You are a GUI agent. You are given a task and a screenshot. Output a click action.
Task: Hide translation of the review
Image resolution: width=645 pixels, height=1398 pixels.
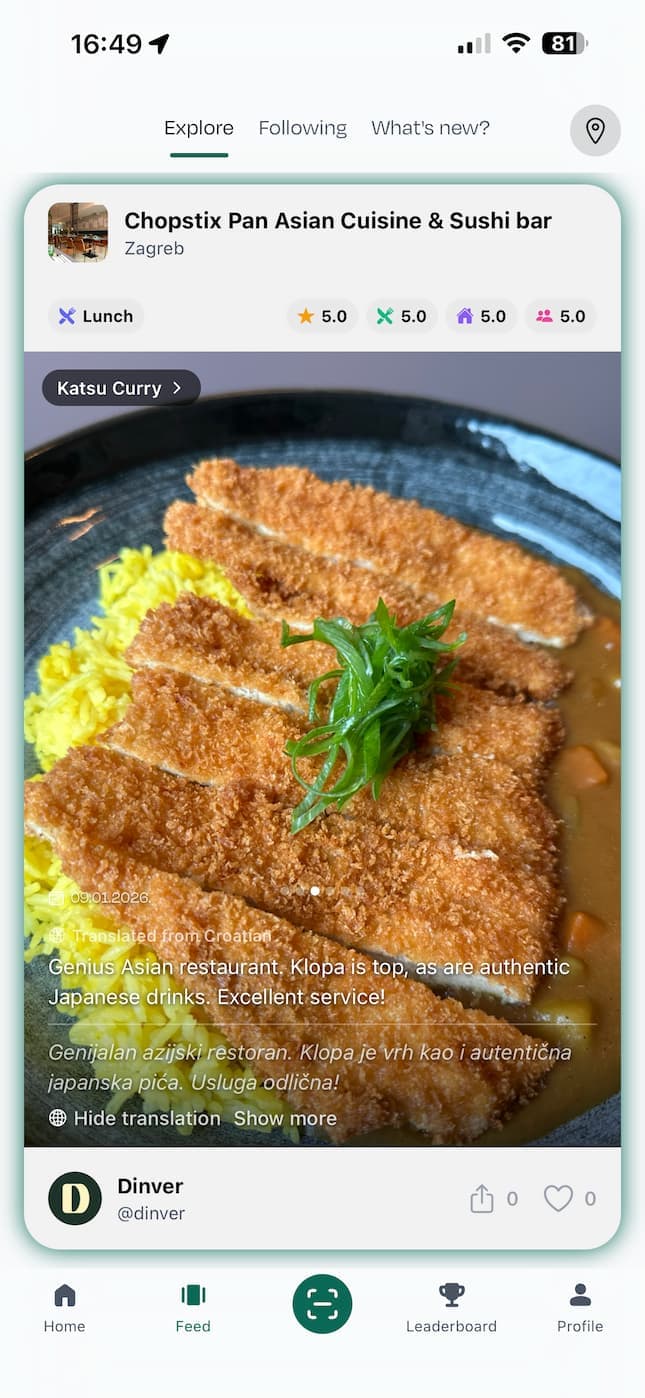pyautogui.click(x=135, y=1118)
